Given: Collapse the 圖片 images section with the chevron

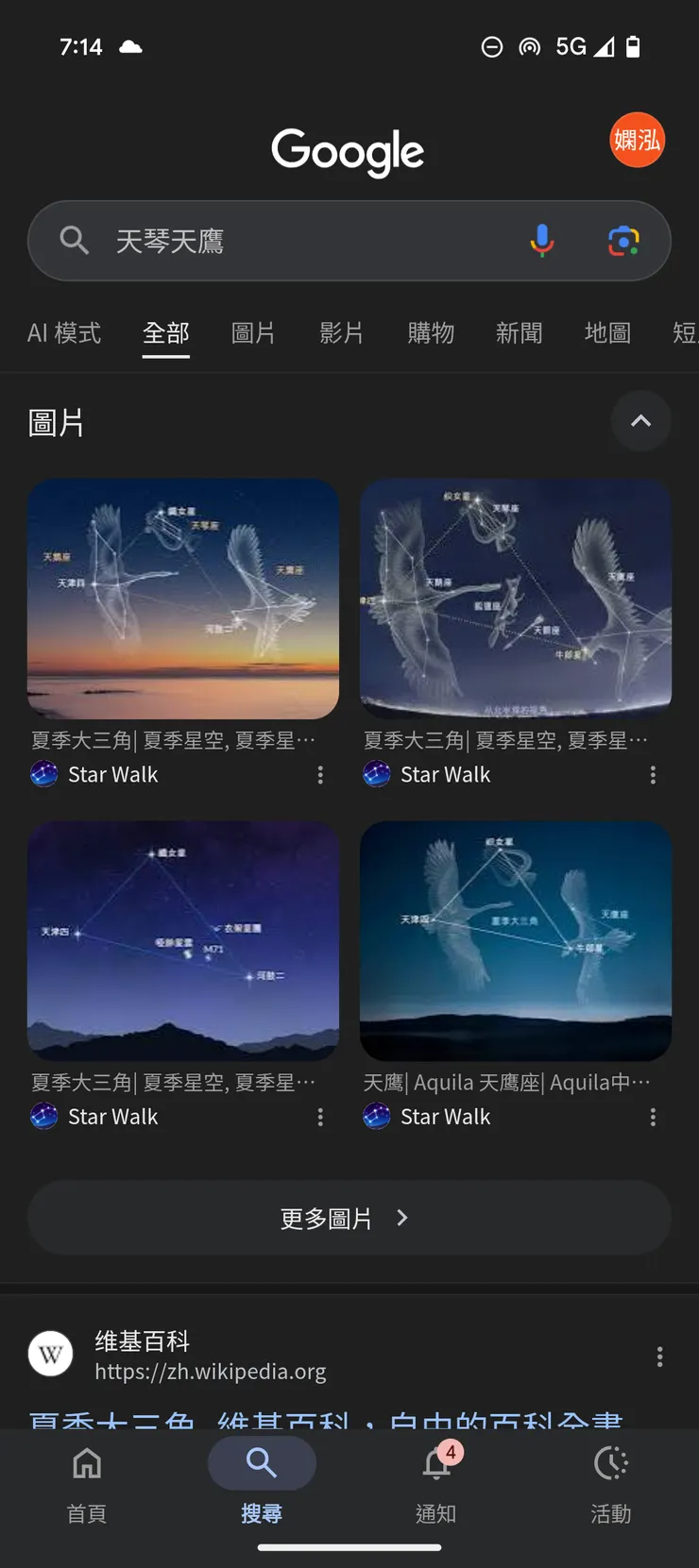Looking at the screenshot, I should click(641, 421).
